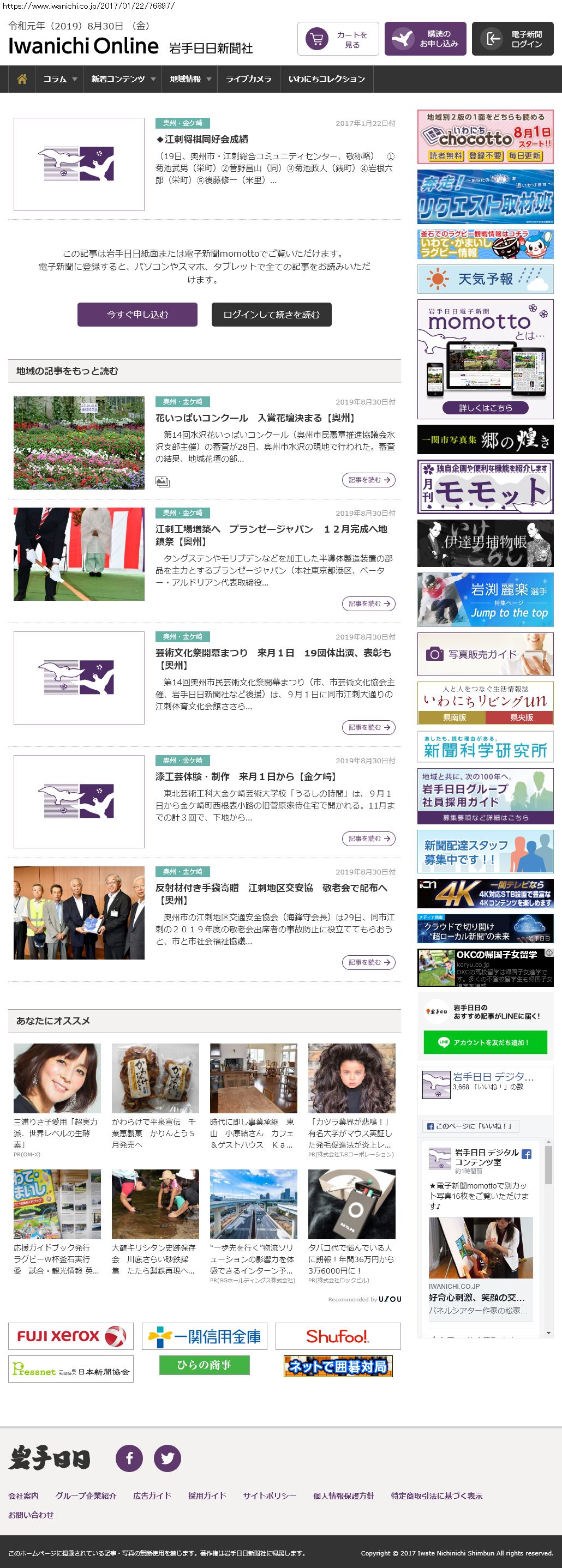Tap the 今すぐ申し込む button

click(x=137, y=315)
